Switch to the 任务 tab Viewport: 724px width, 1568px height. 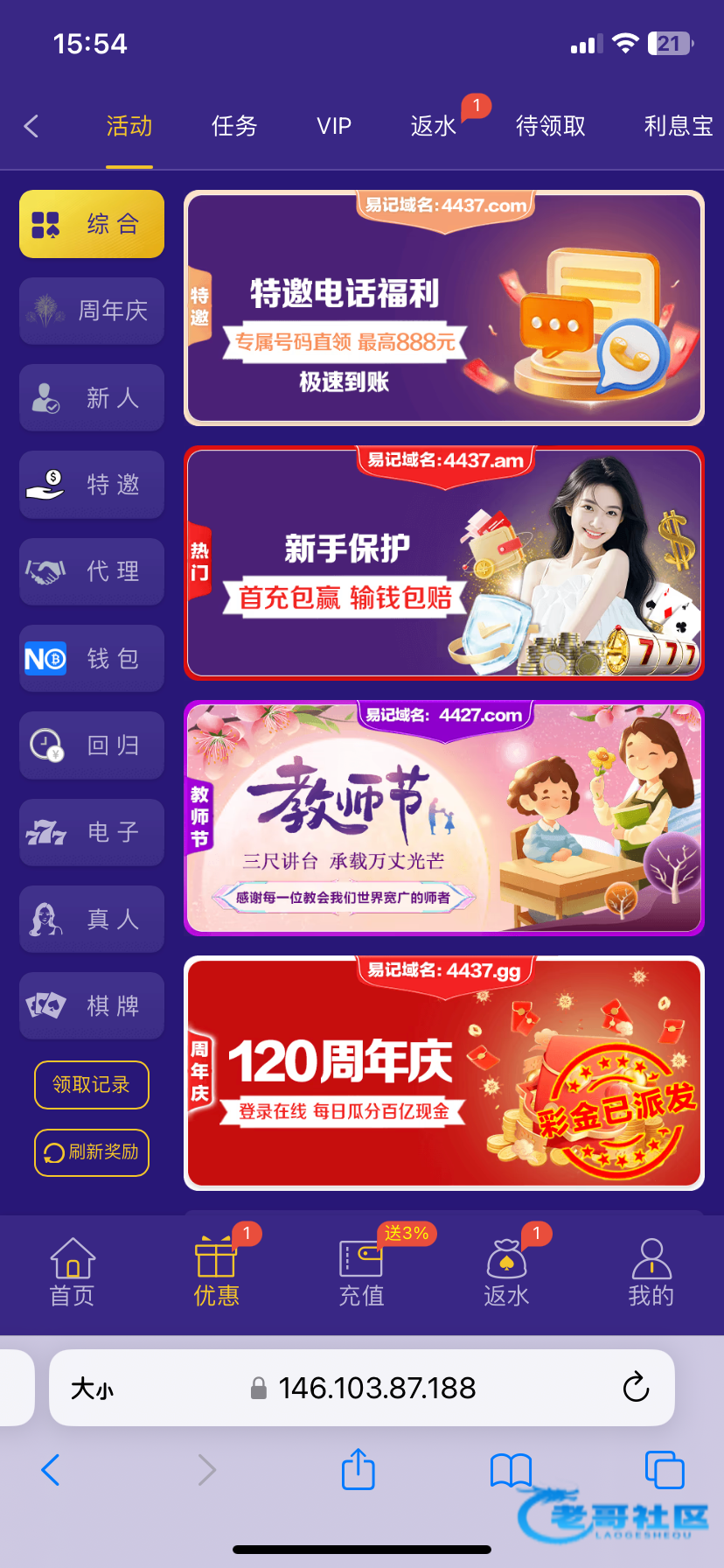pos(233,126)
